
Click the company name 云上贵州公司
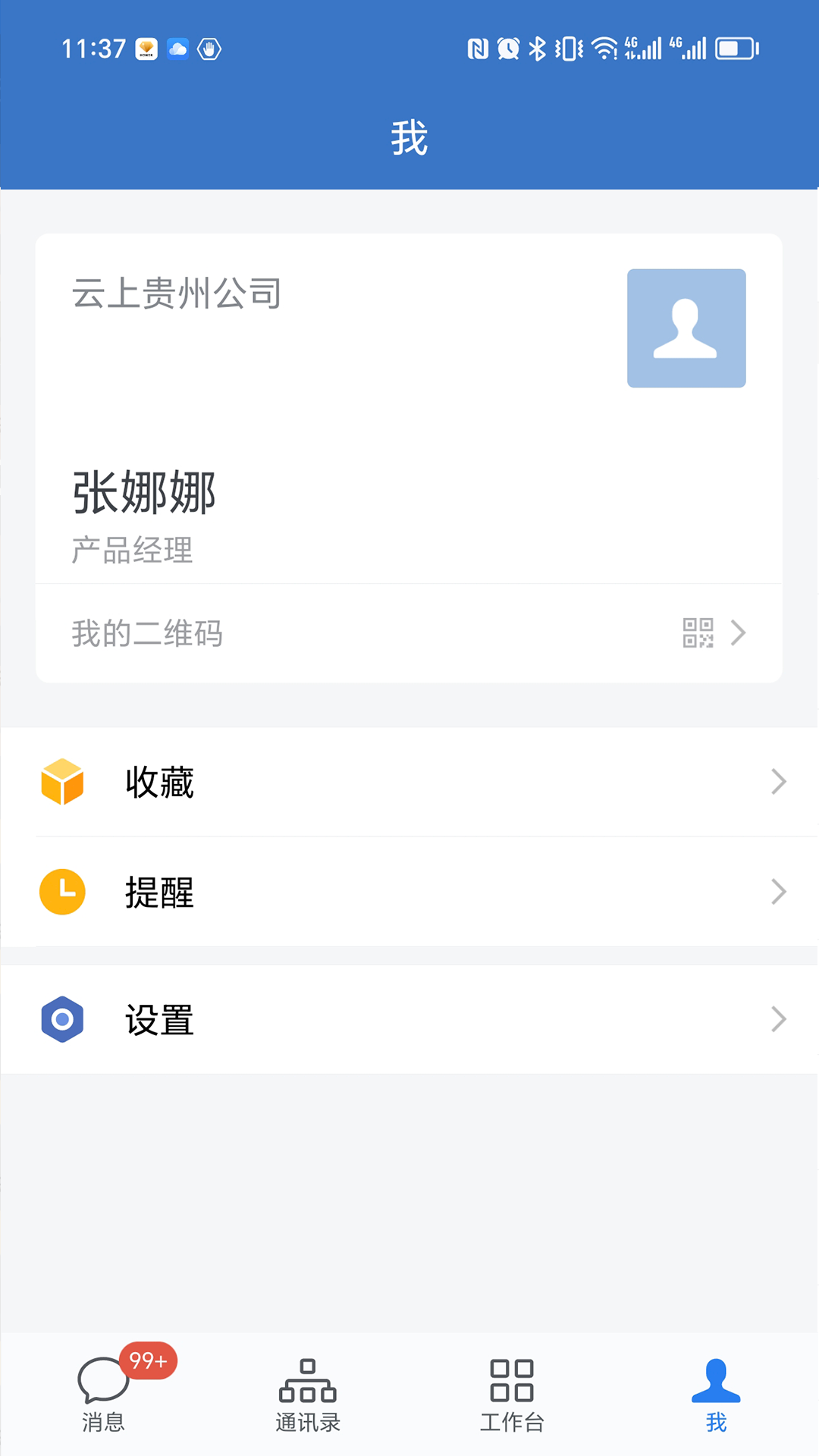pos(175,295)
